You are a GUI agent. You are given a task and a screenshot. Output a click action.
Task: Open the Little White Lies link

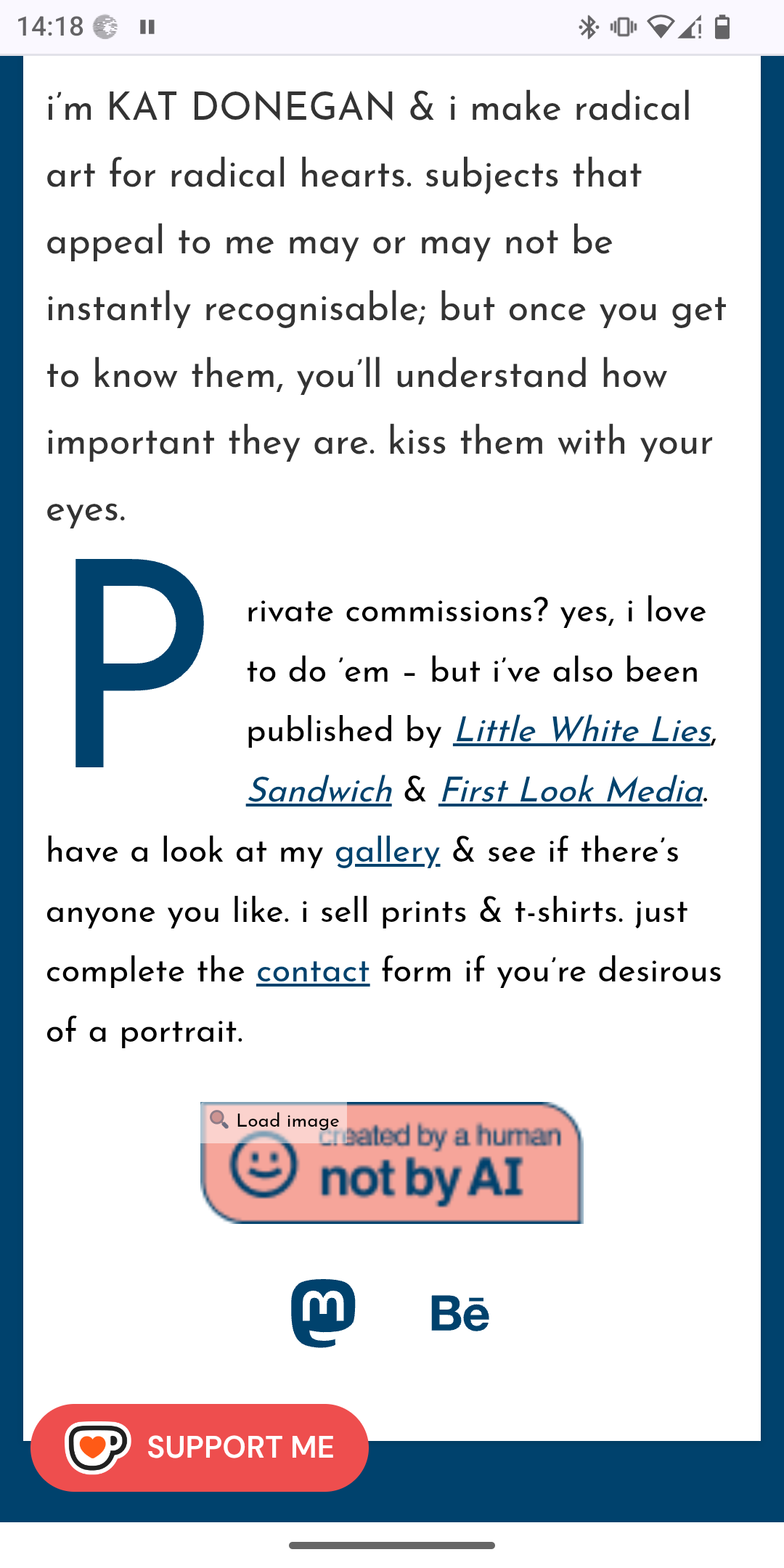pos(582,730)
